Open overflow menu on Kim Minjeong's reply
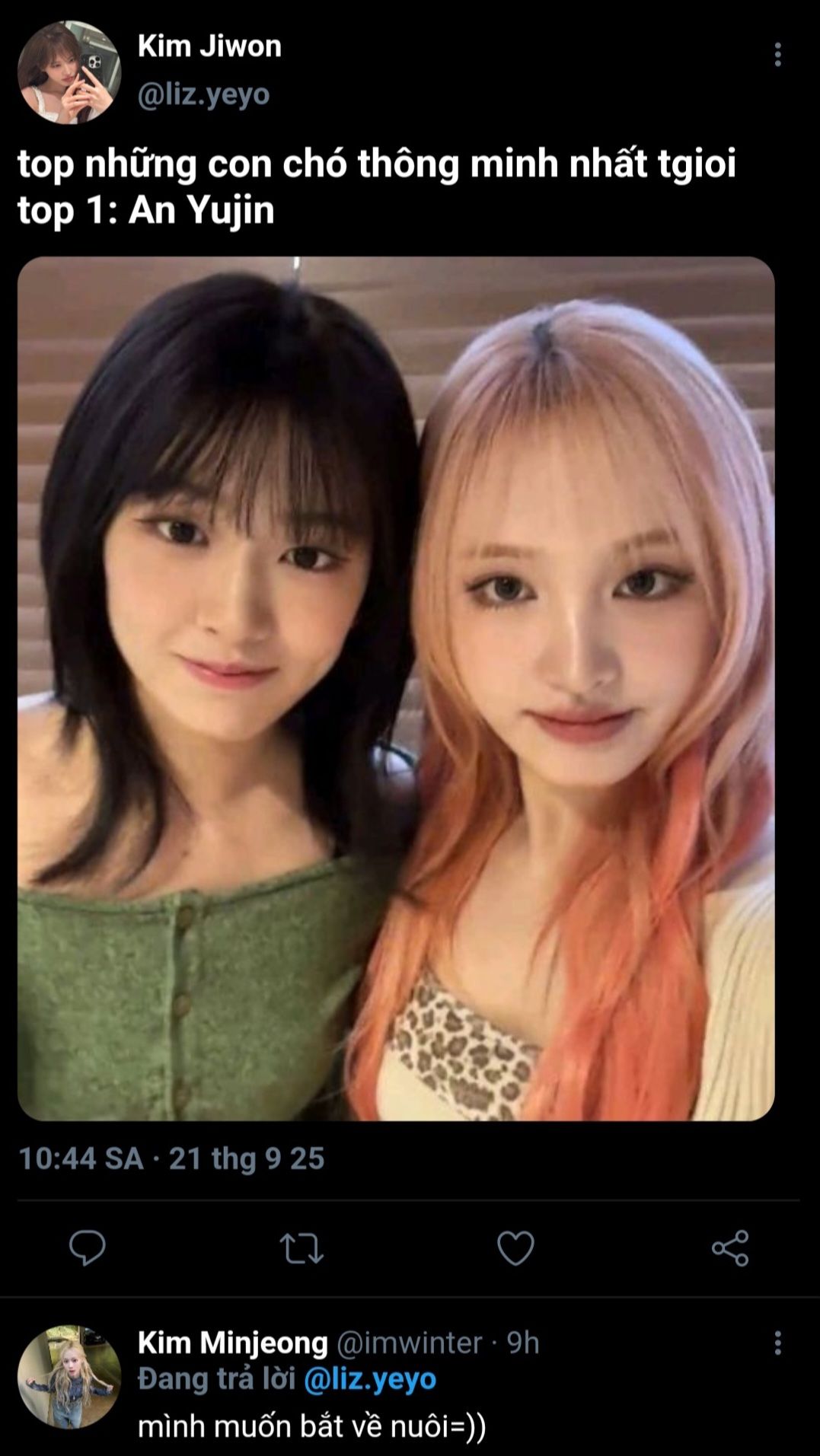This screenshot has width=820, height=1456. [x=777, y=1343]
